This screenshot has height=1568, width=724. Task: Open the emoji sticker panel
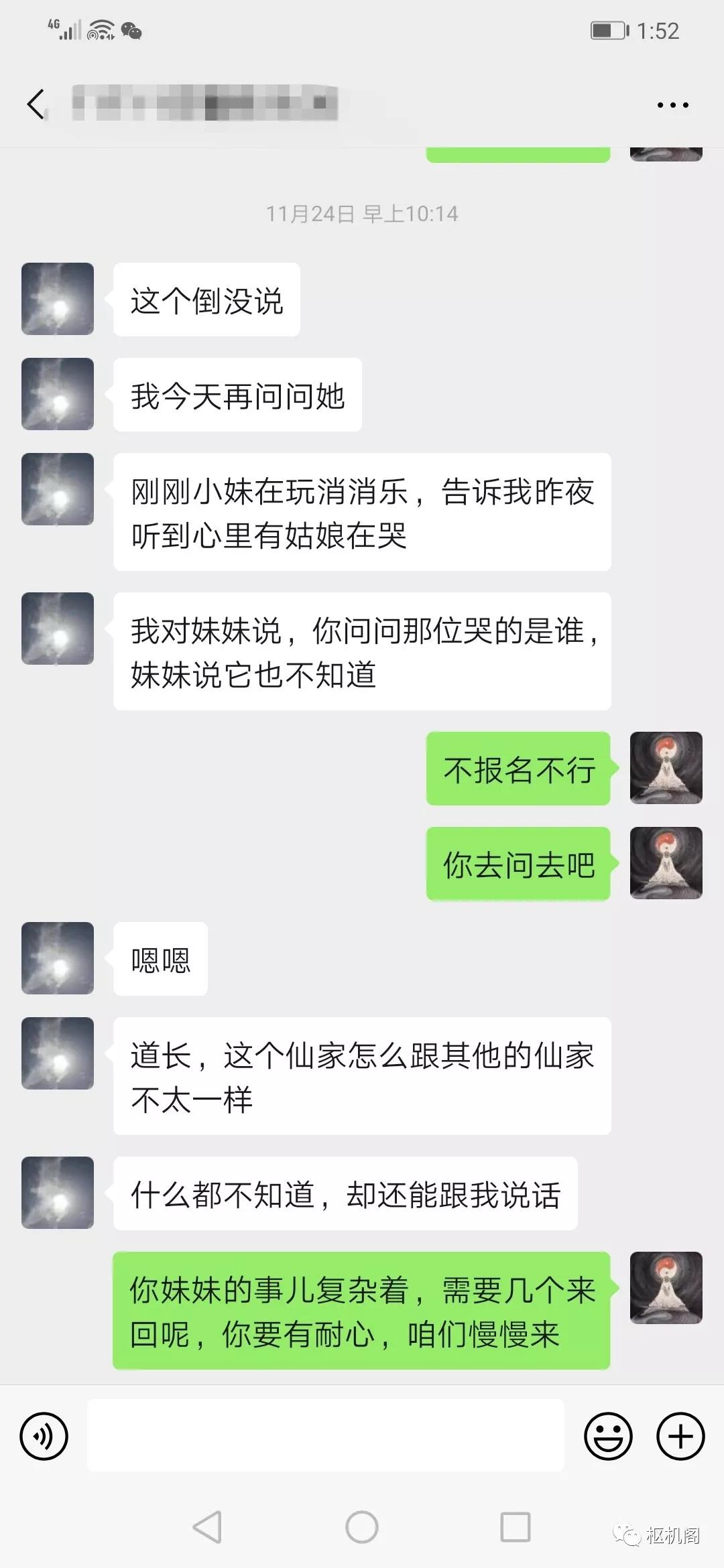click(x=608, y=1436)
